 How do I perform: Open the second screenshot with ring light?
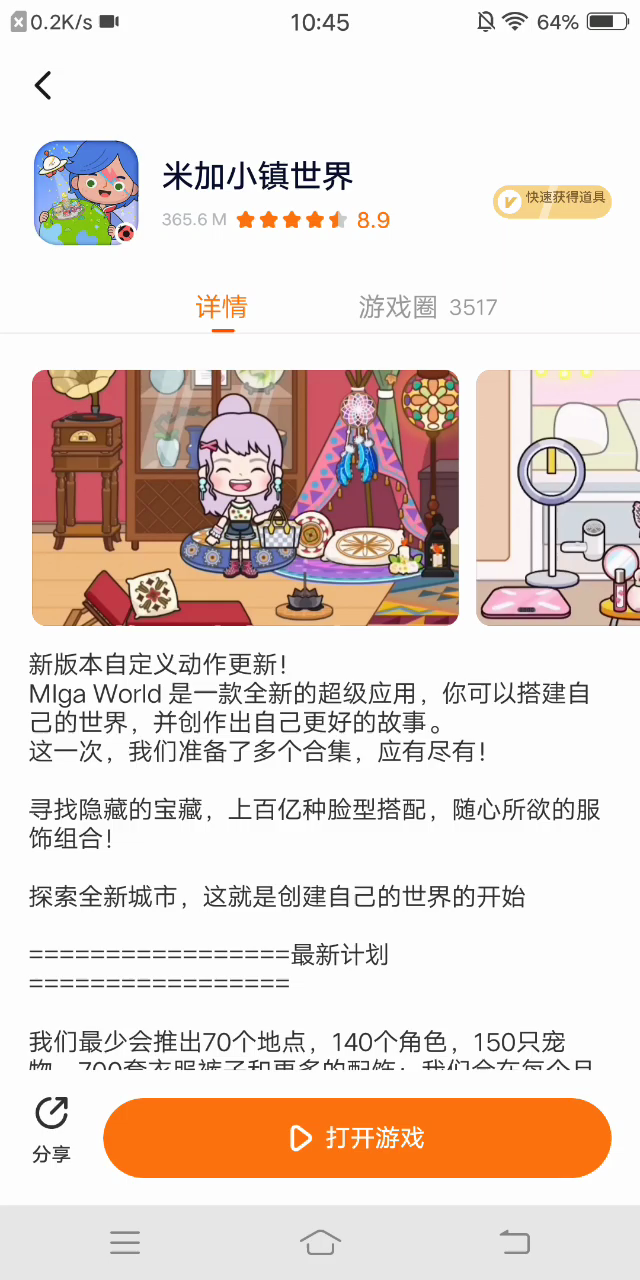[557, 497]
